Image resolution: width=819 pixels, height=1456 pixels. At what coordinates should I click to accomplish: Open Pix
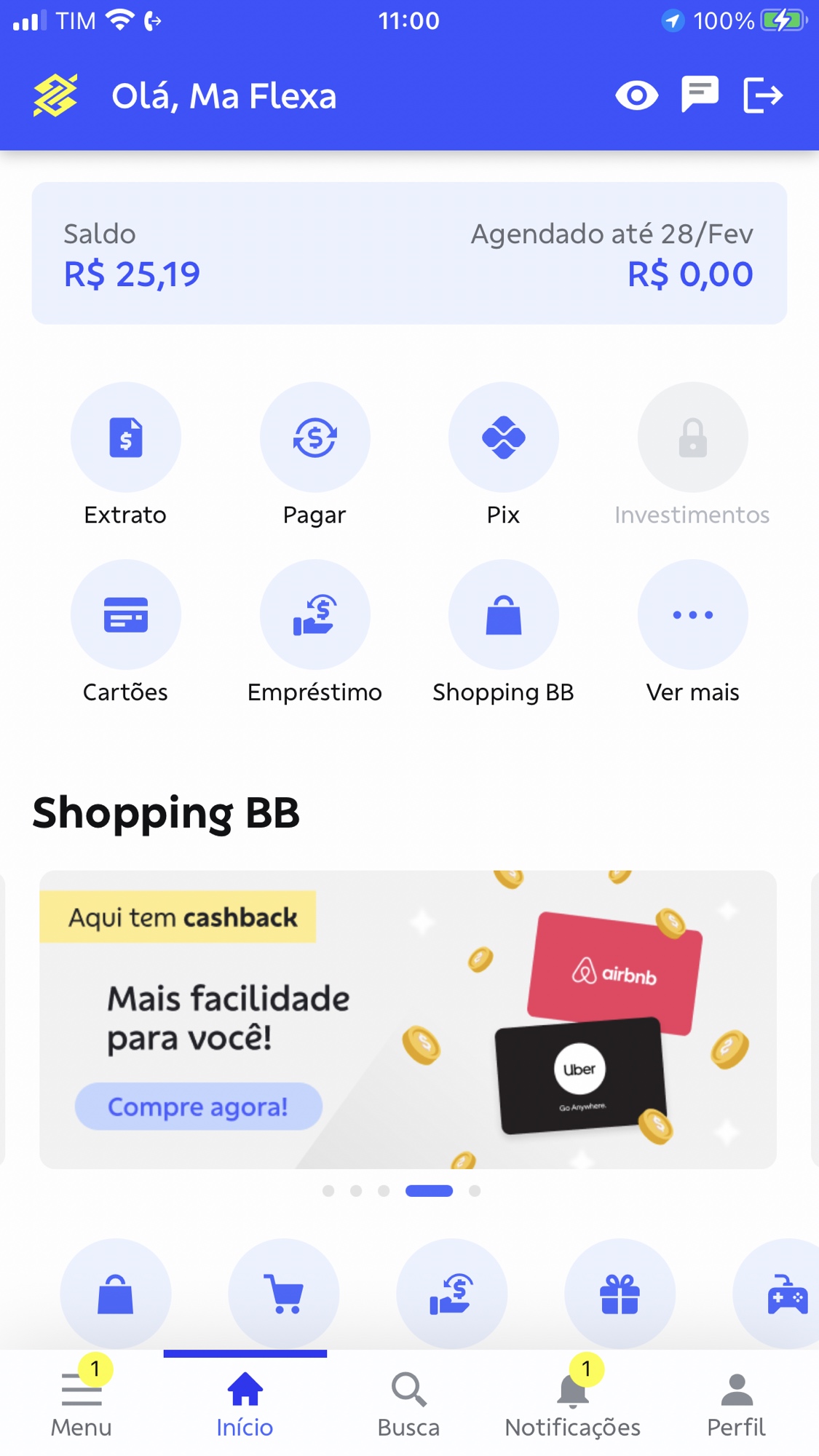coord(503,438)
